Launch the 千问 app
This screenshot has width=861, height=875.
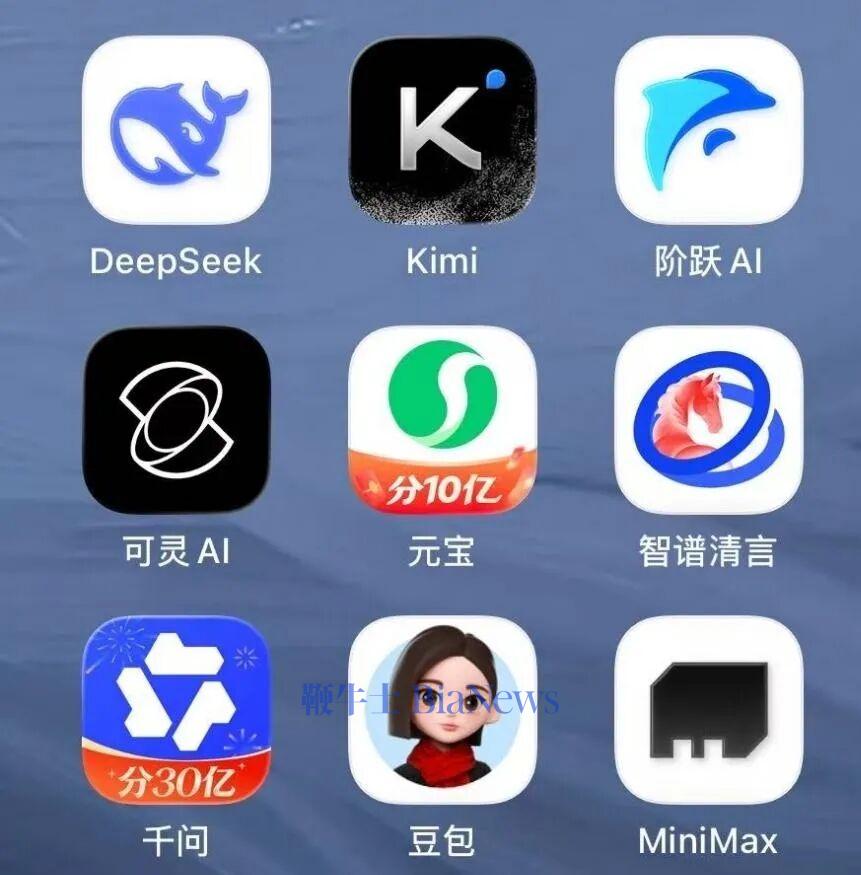click(176, 710)
